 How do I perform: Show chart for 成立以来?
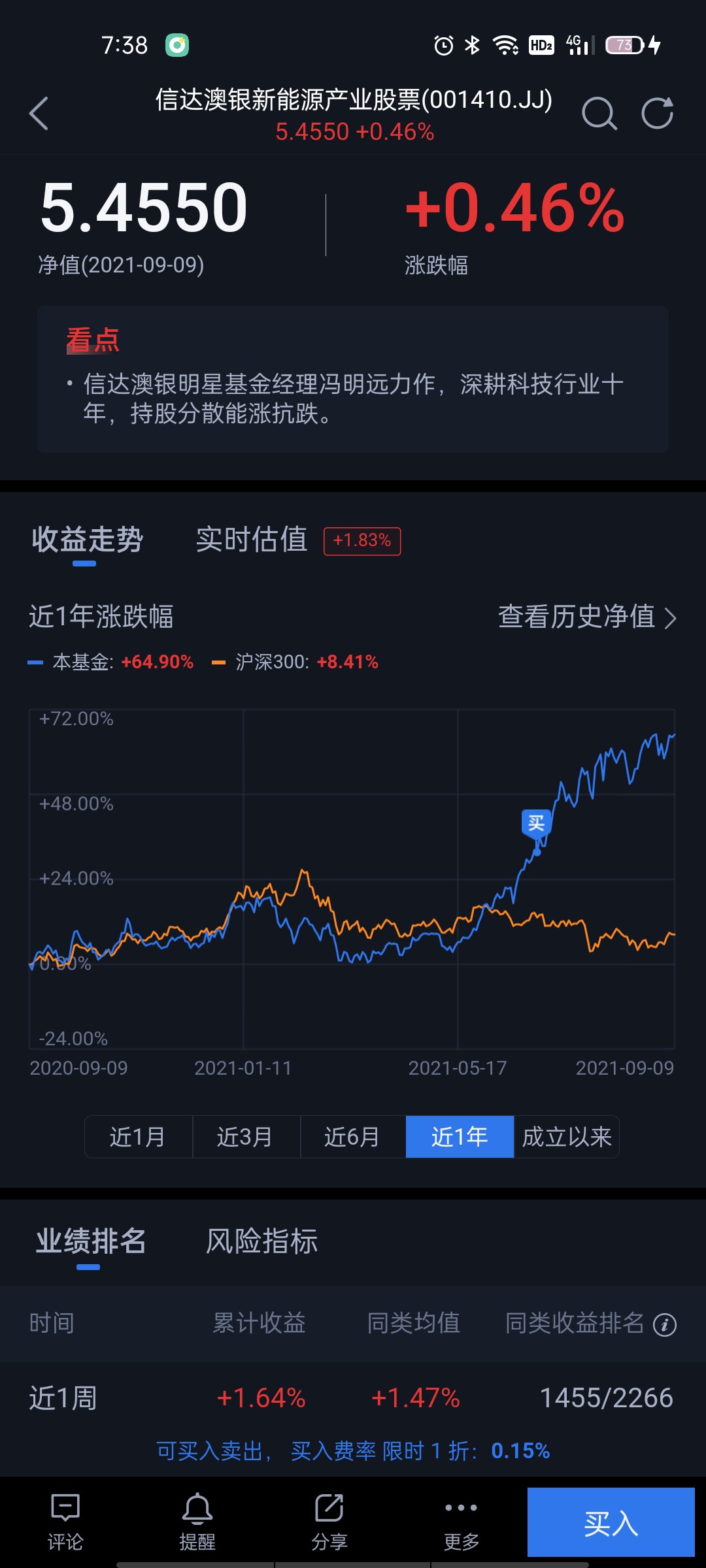click(x=567, y=1137)
